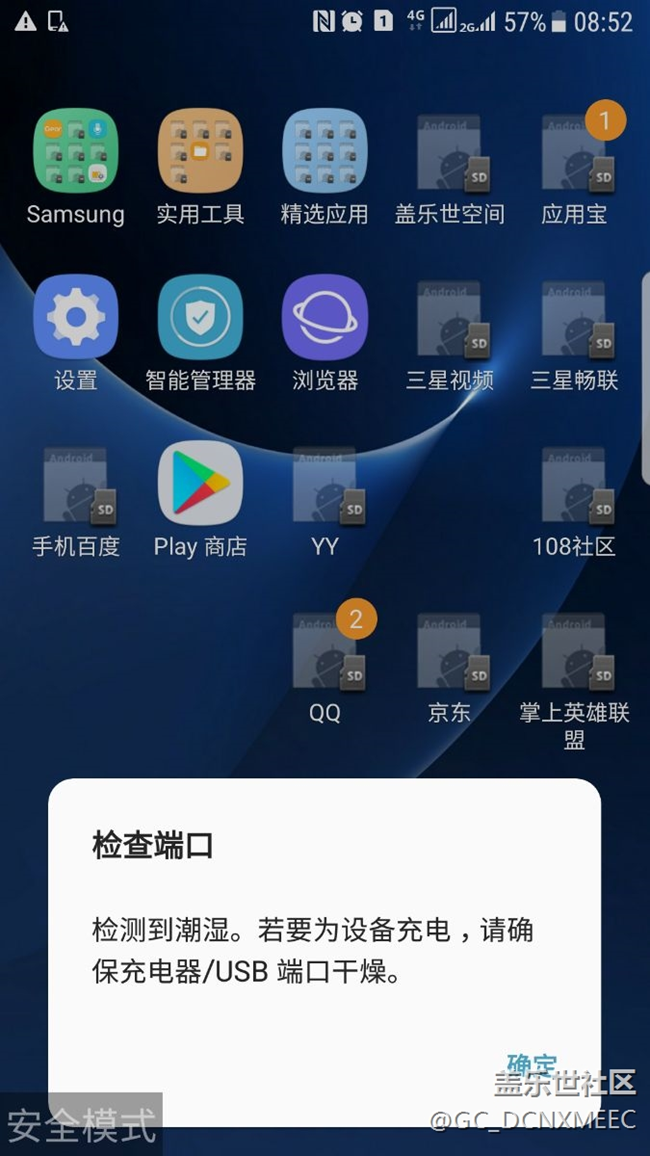Open the 精选应用 folder
The image size is (650, 1156).
[325, 151]
